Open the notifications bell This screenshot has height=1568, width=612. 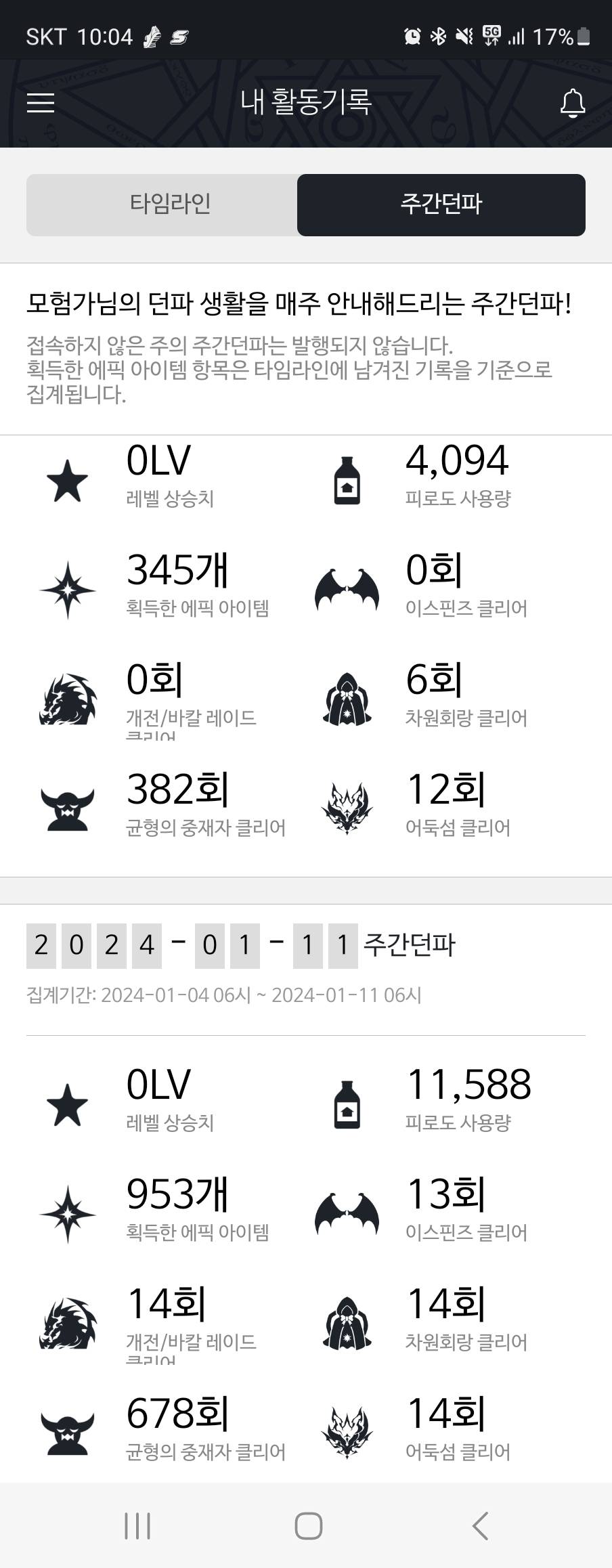pos(572,103)
